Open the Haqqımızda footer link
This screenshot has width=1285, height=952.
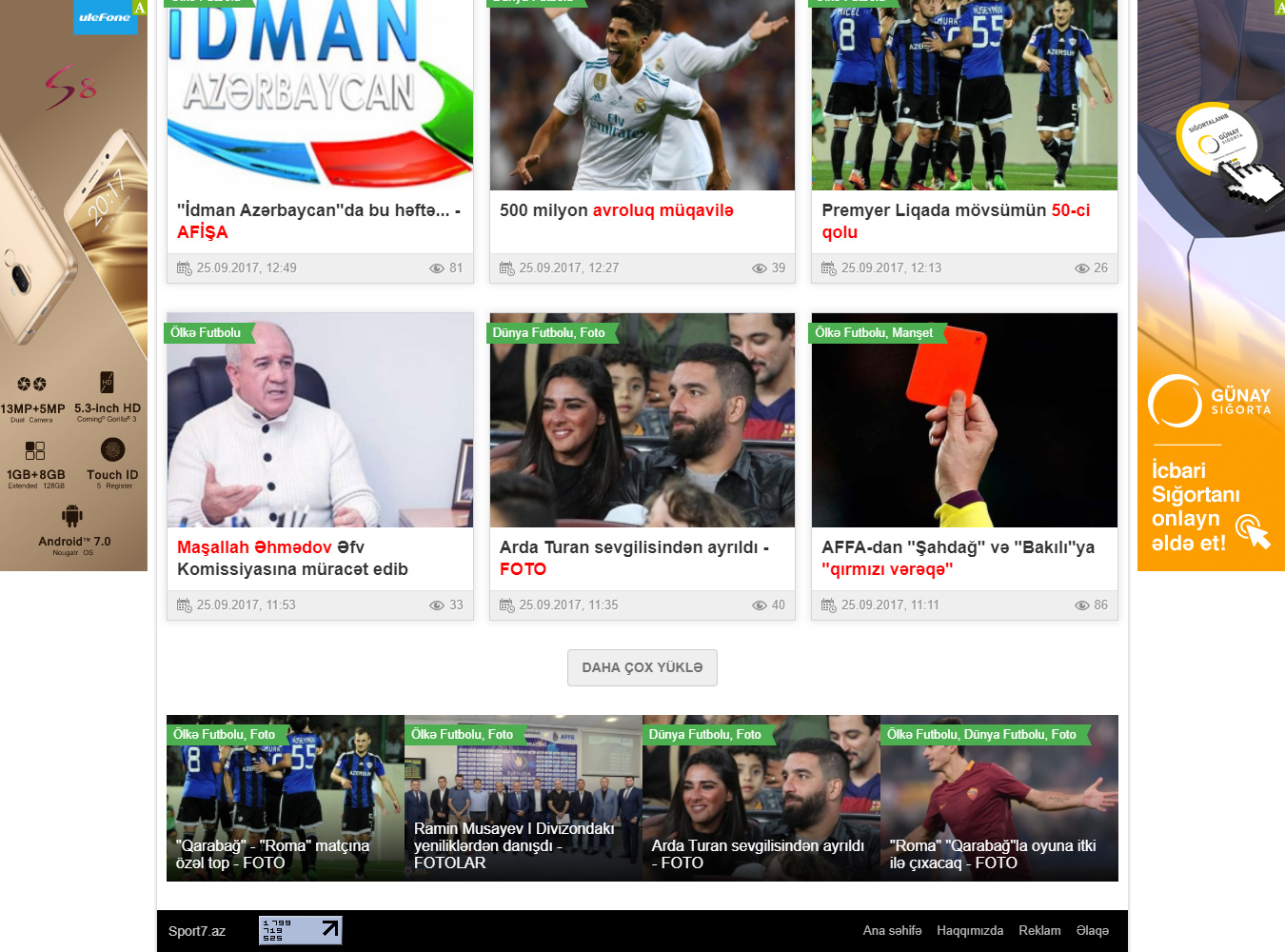pyautogui.click(x=969, y=930)
